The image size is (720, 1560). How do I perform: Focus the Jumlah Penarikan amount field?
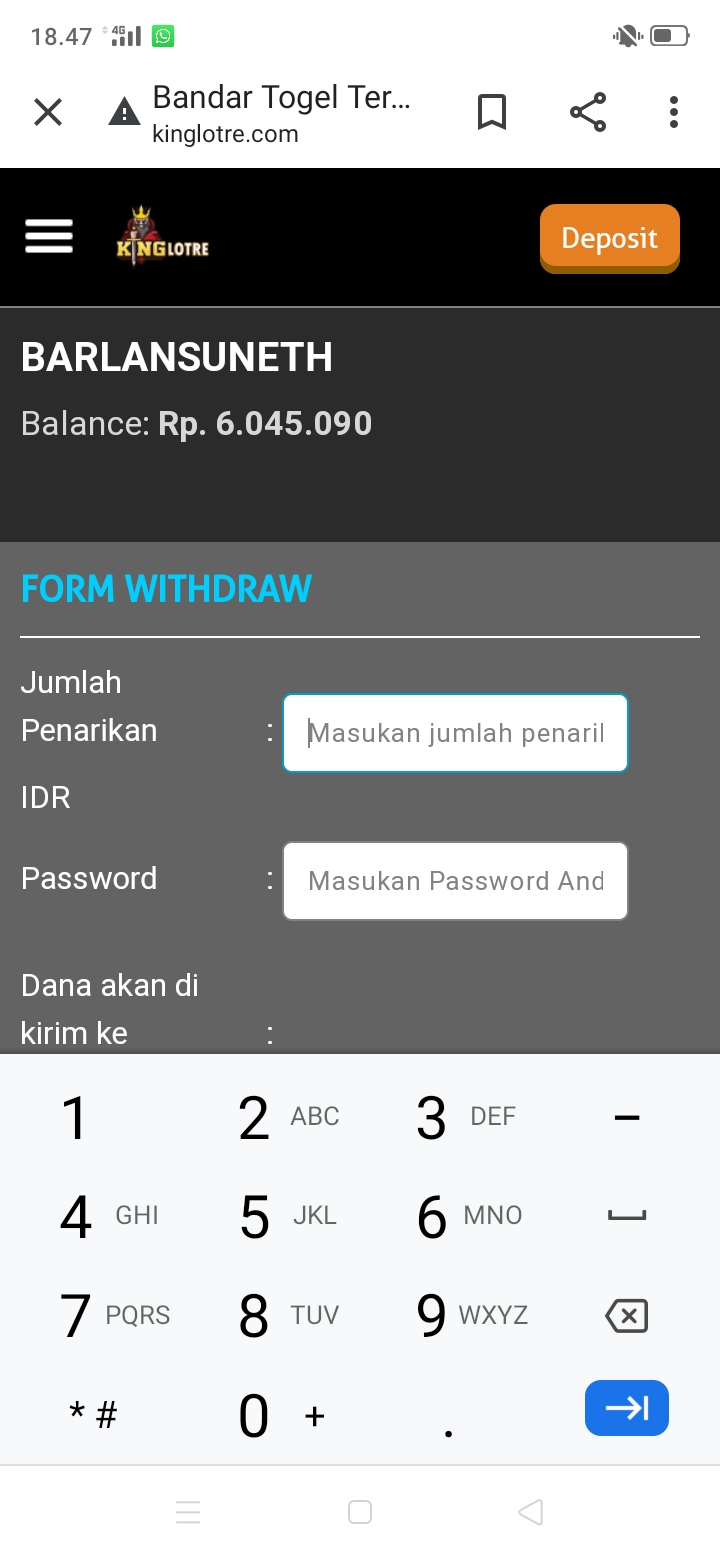tap(455, 733)
